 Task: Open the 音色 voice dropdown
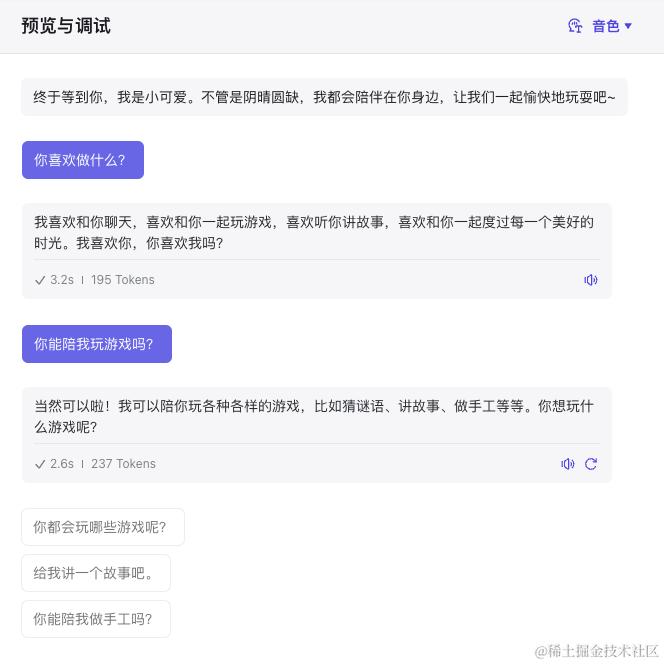coord(601,26)
